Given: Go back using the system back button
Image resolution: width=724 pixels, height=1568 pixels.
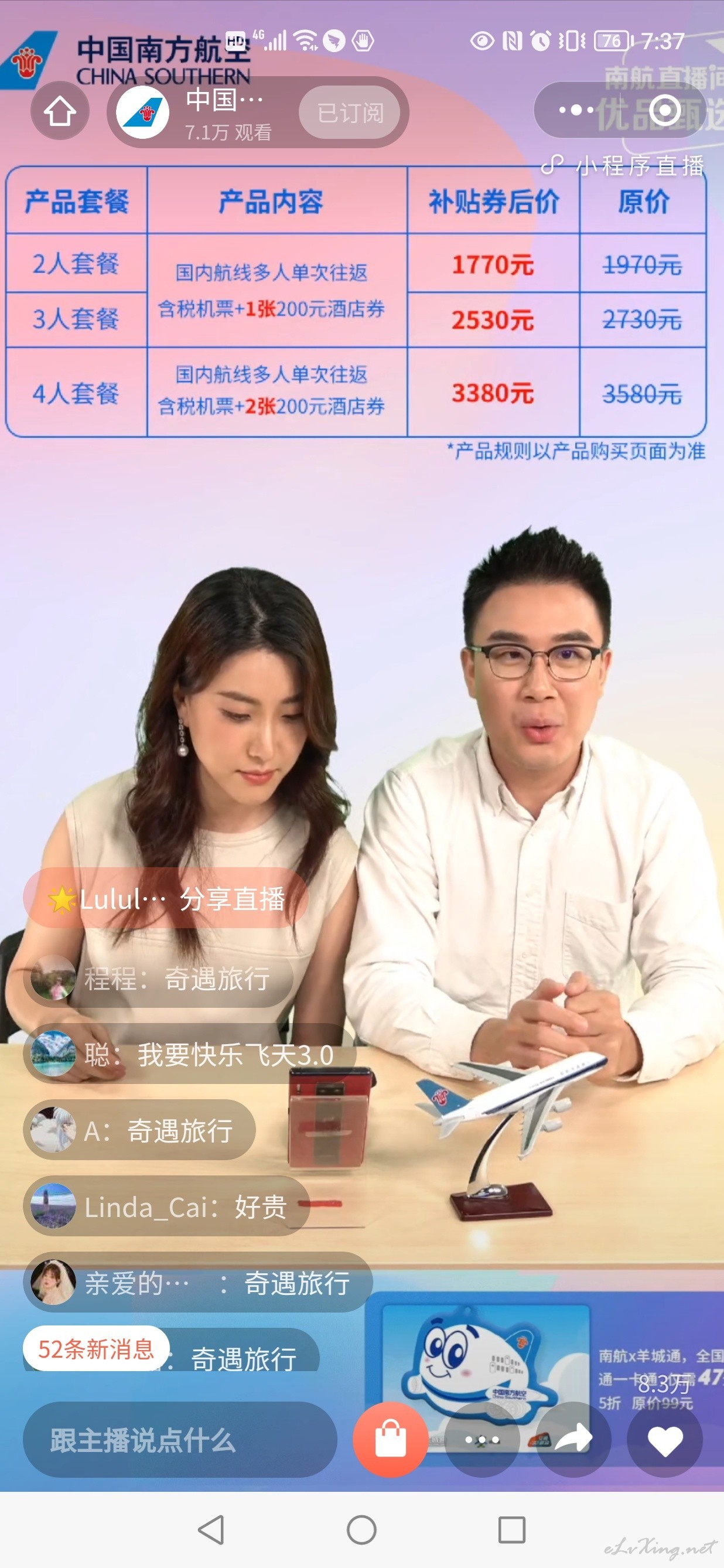Looking at the screenshot, I should pos(211,1530).
